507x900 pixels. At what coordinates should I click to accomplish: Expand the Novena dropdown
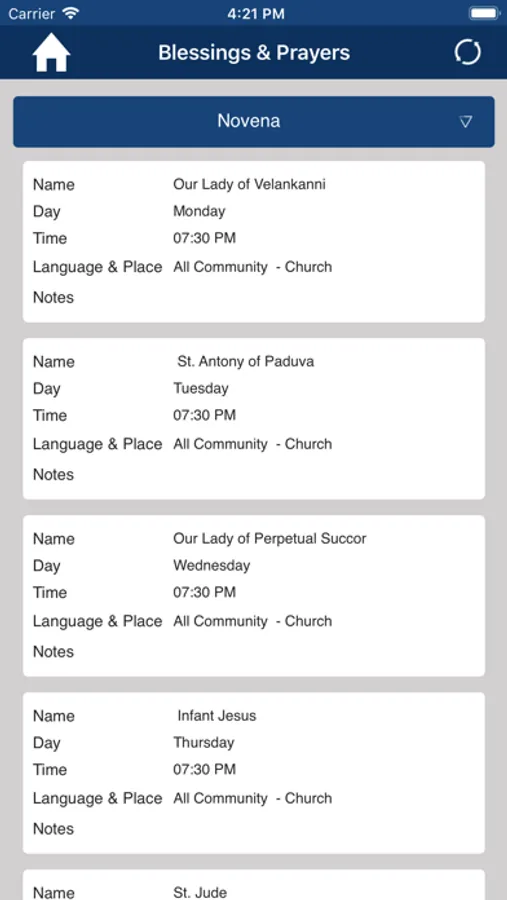pyautogui.click(x=254, y=122)
